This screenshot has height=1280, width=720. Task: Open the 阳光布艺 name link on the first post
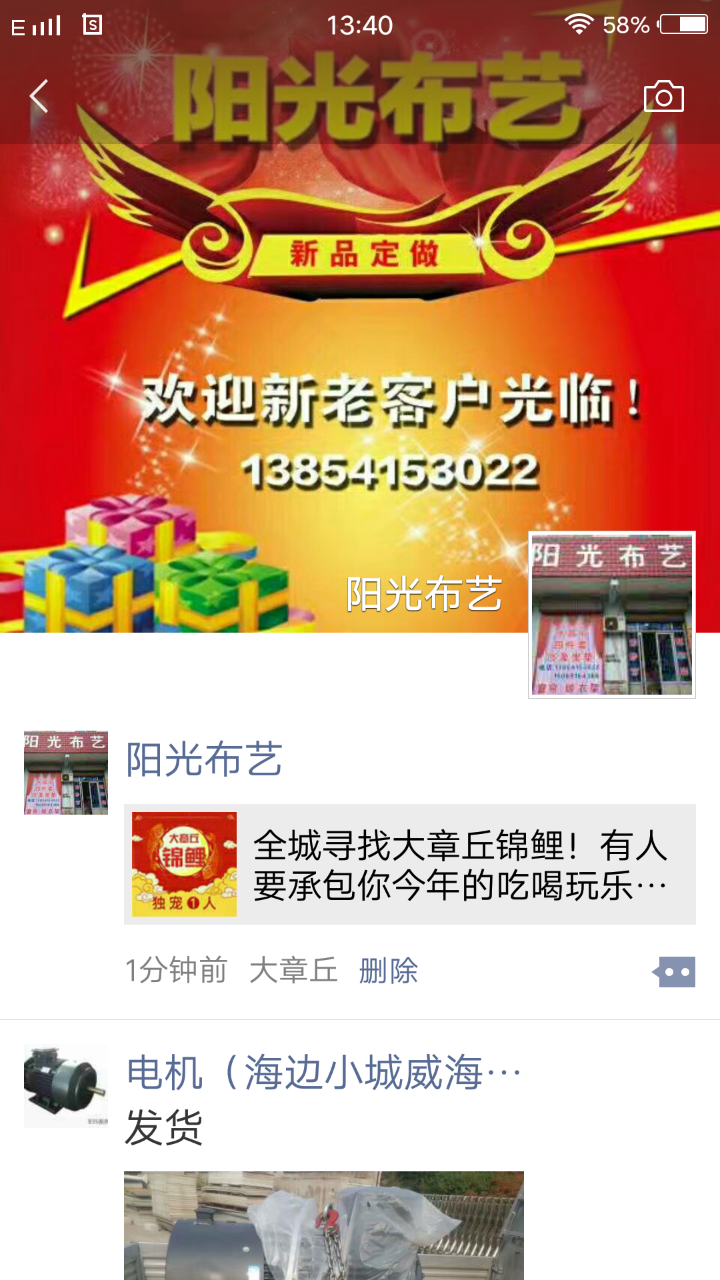pos(204,760)
